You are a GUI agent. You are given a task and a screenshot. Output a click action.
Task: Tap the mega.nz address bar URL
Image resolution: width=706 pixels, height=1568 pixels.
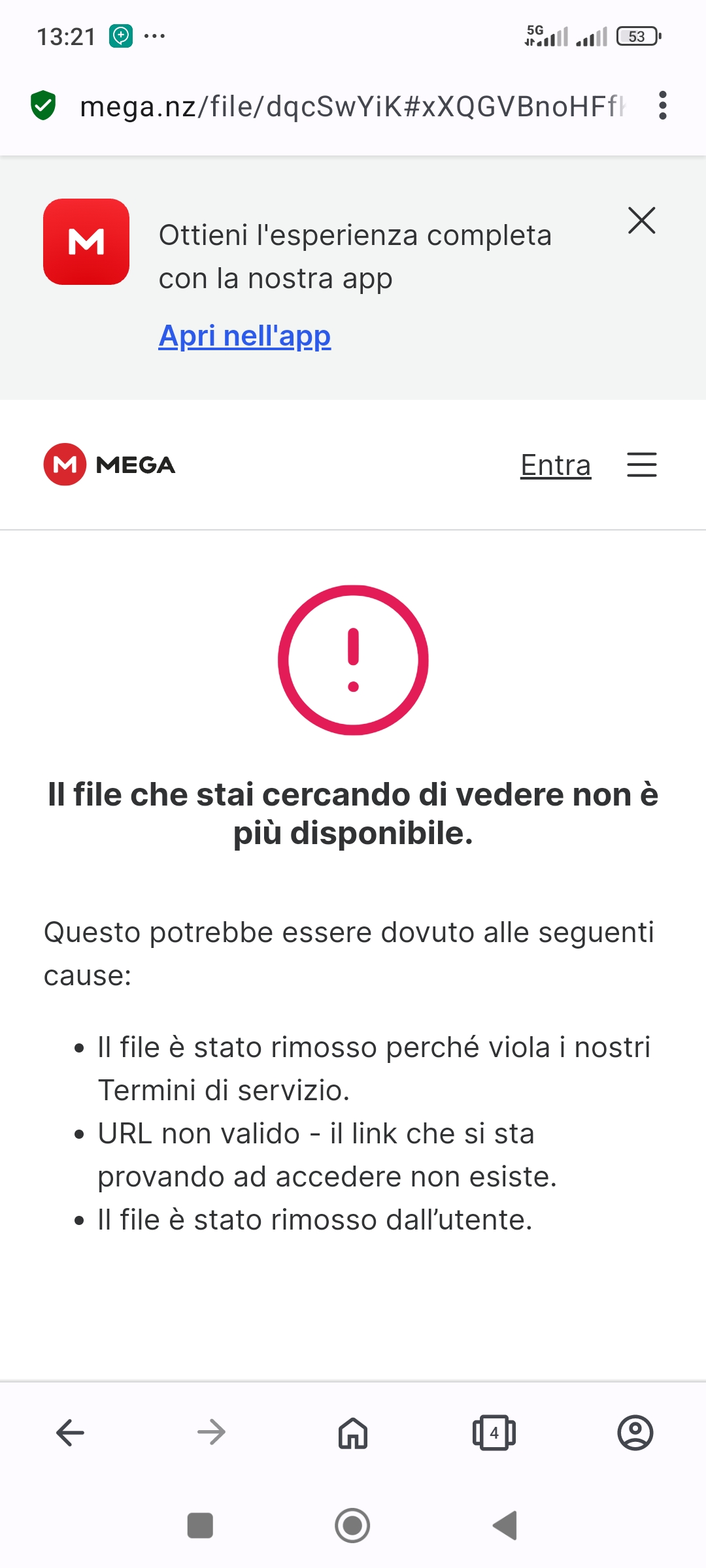pos(353,106)
